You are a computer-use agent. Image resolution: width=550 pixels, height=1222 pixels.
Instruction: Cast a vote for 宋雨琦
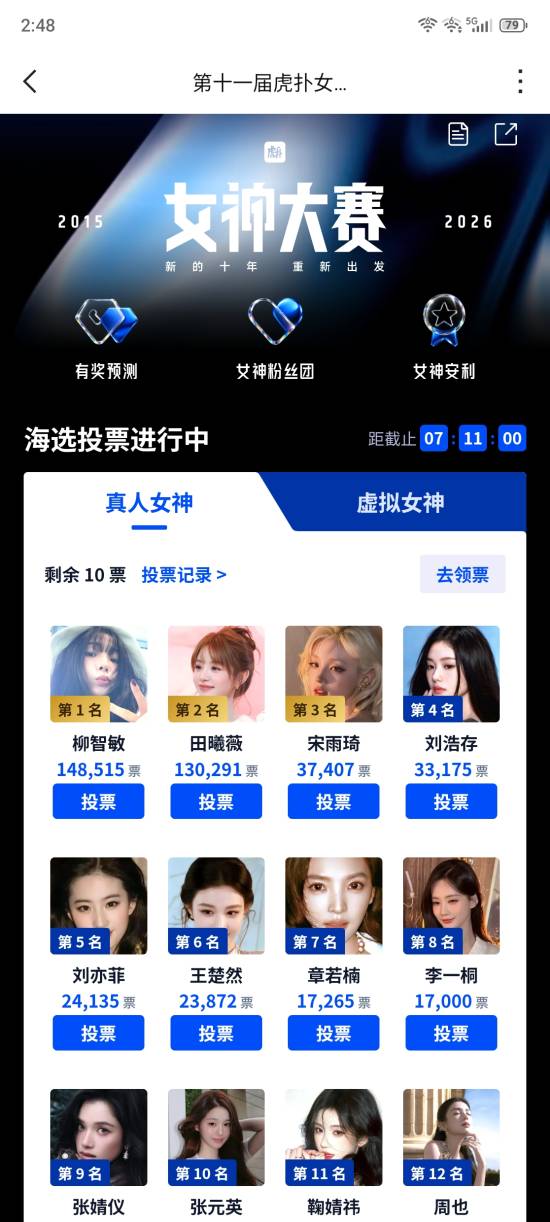[x=333, y=802]
